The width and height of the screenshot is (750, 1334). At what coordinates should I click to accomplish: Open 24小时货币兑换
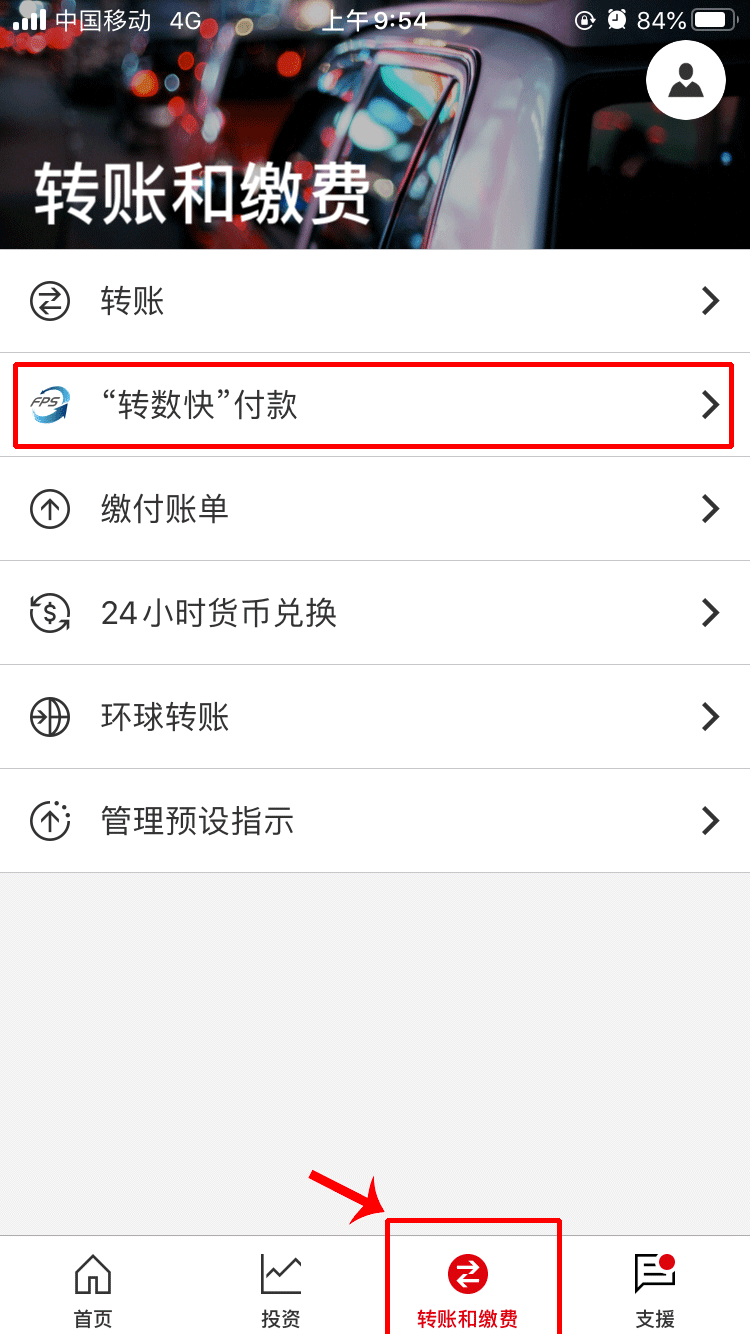tap(375, 613)
